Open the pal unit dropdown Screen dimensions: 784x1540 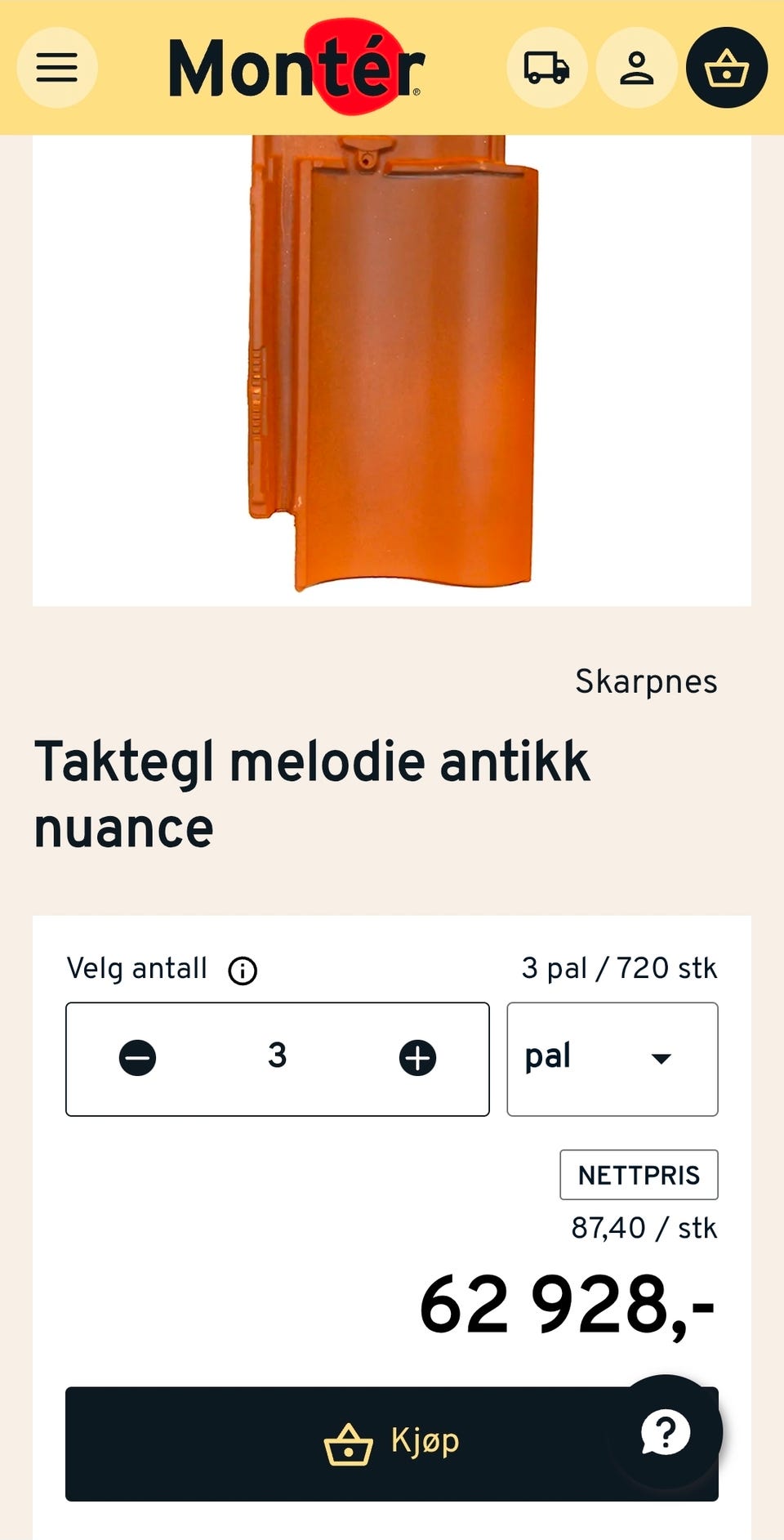[611, 1057]
